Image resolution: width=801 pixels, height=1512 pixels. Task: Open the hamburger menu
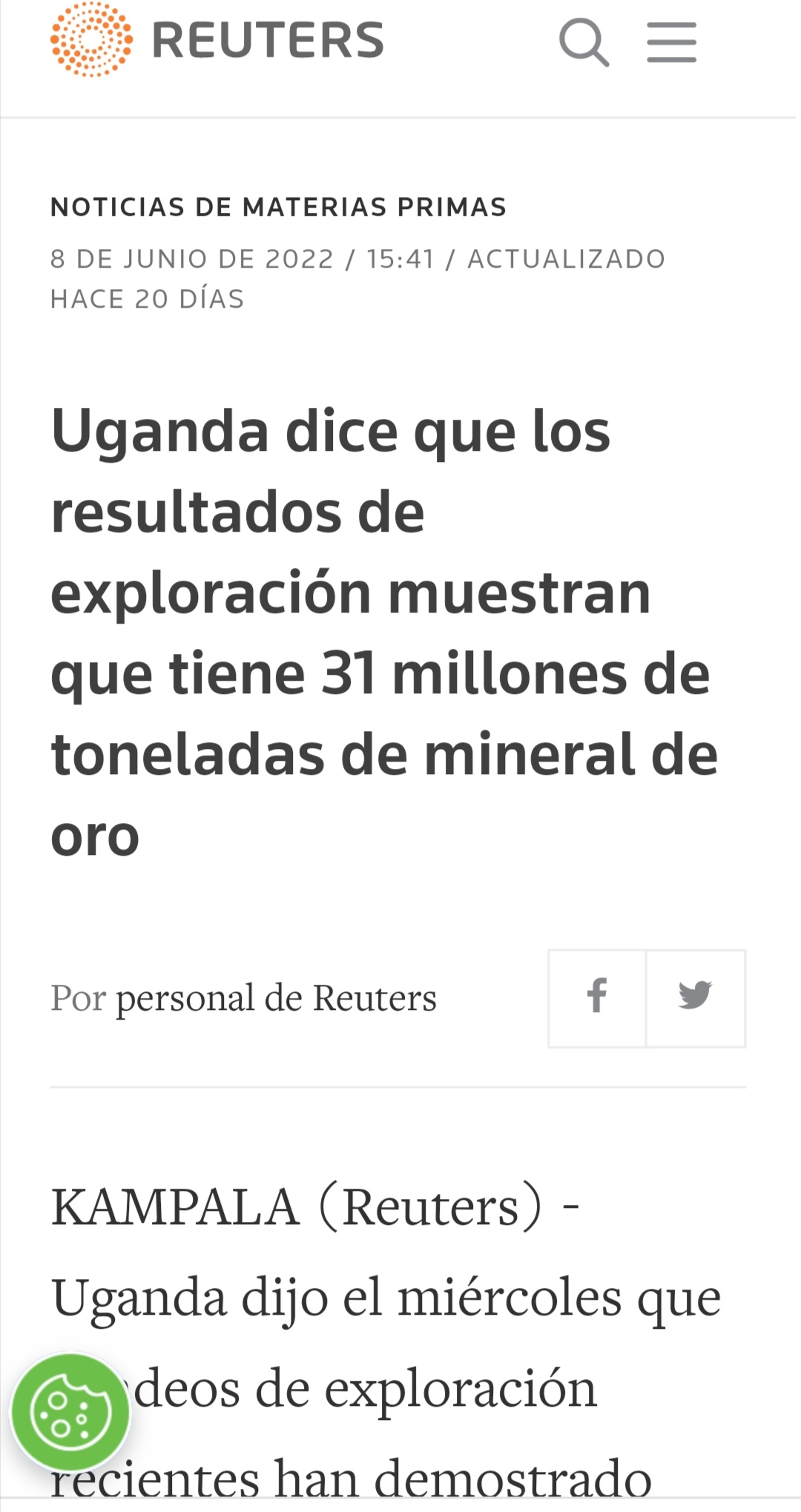click(x=672, y=42)
